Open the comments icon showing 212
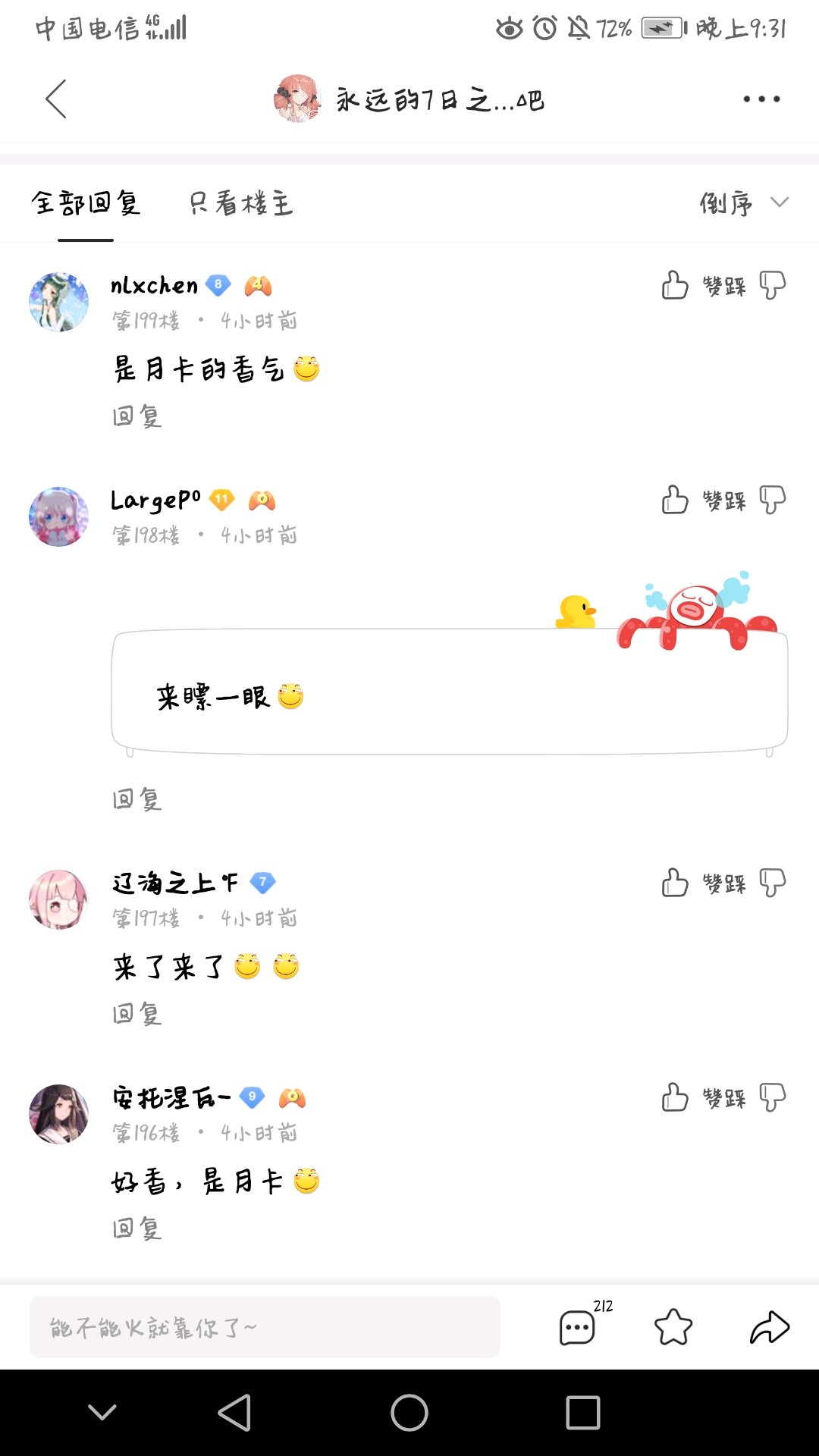This screenshot has height=1456, width=819. pos(578,1327)
